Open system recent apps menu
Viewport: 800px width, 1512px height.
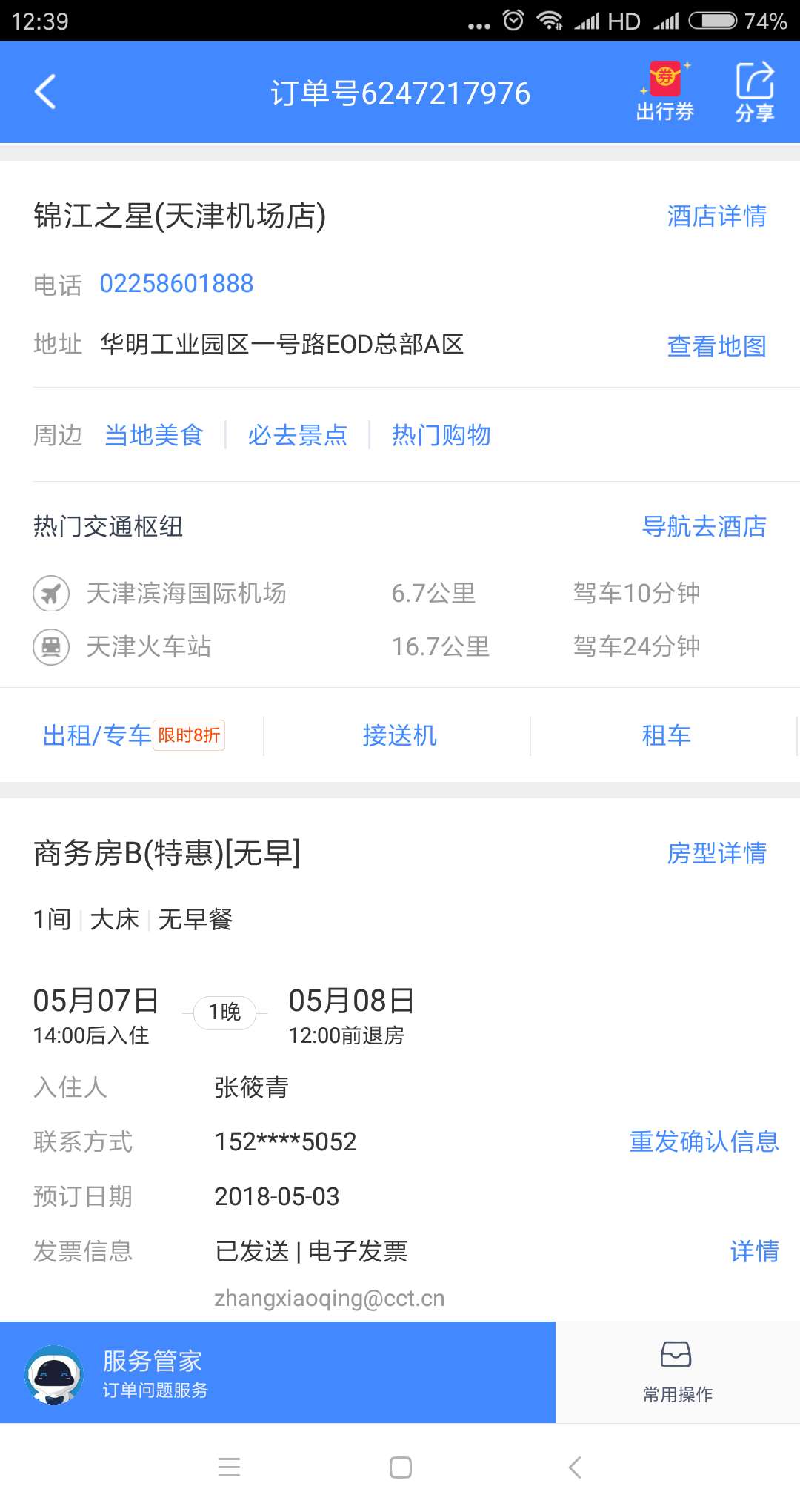pos(229,1468)
